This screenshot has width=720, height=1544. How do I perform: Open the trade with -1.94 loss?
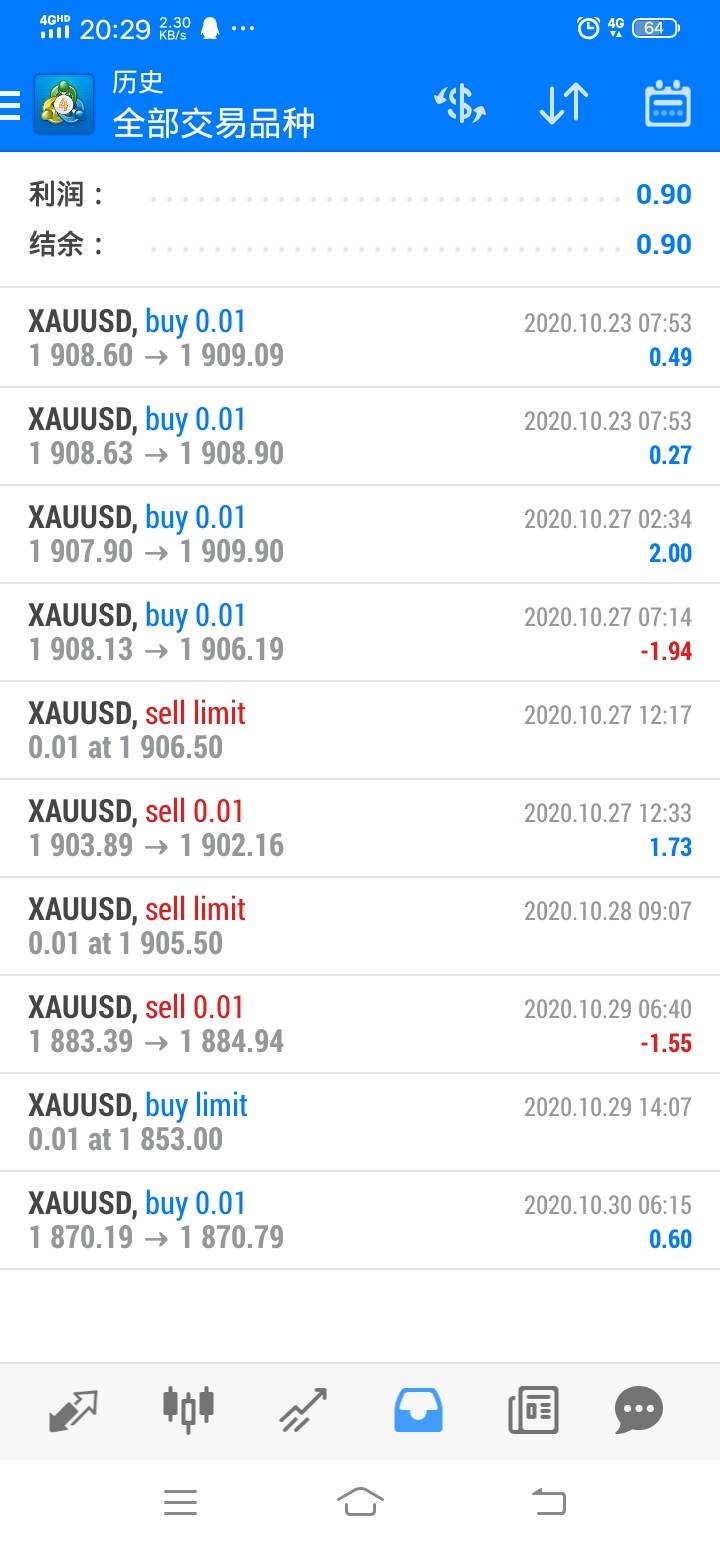(x=360, y=633)
